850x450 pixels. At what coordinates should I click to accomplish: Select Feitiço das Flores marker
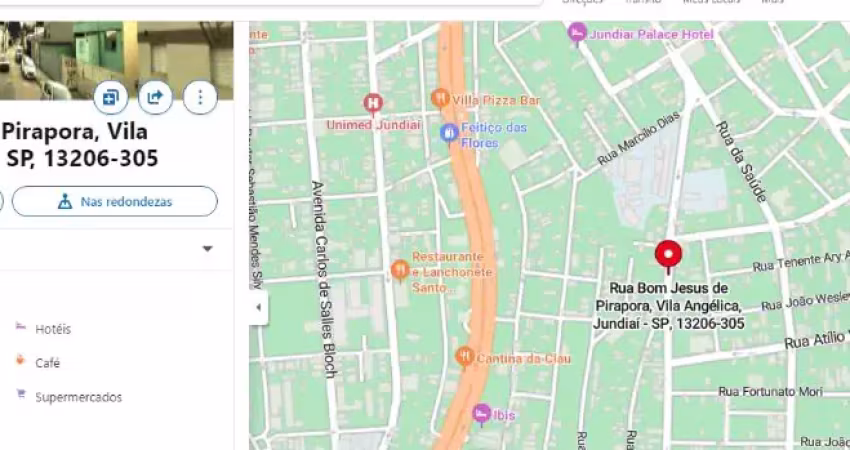coord(450,132)
